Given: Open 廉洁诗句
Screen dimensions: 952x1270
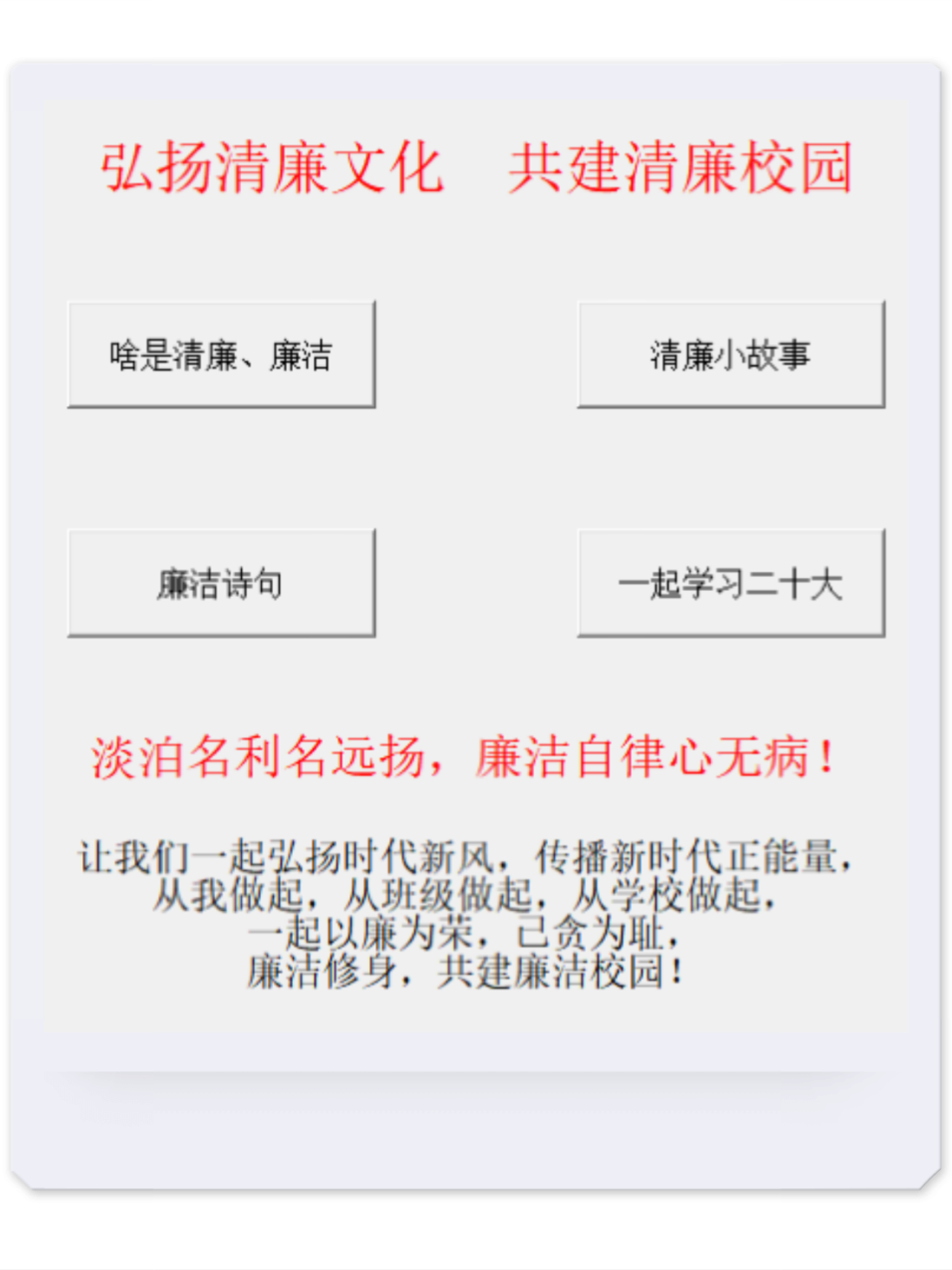Looking at the screenshot, I should pyautogui.click(x=221, y=584).
